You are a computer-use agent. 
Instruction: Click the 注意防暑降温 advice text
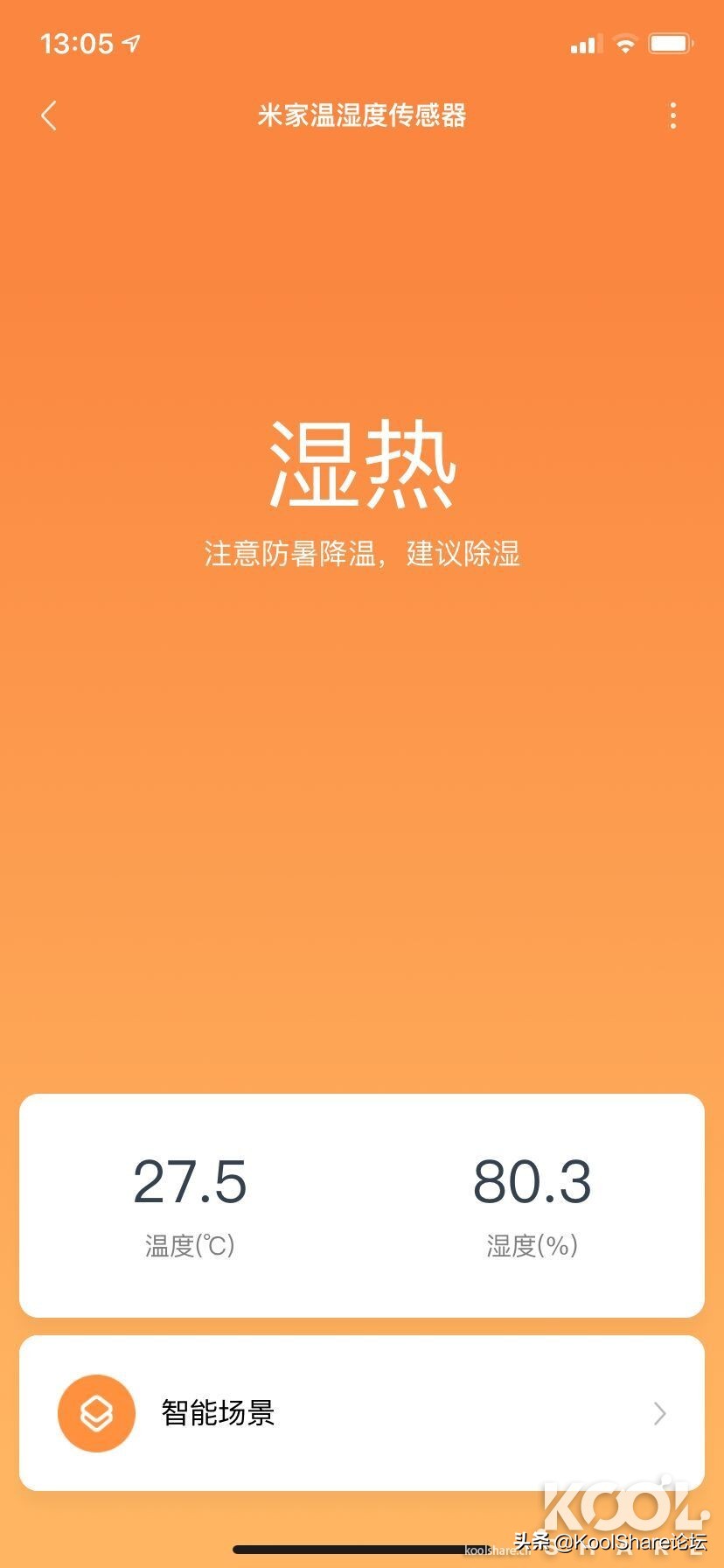click(x=362, y=555)
